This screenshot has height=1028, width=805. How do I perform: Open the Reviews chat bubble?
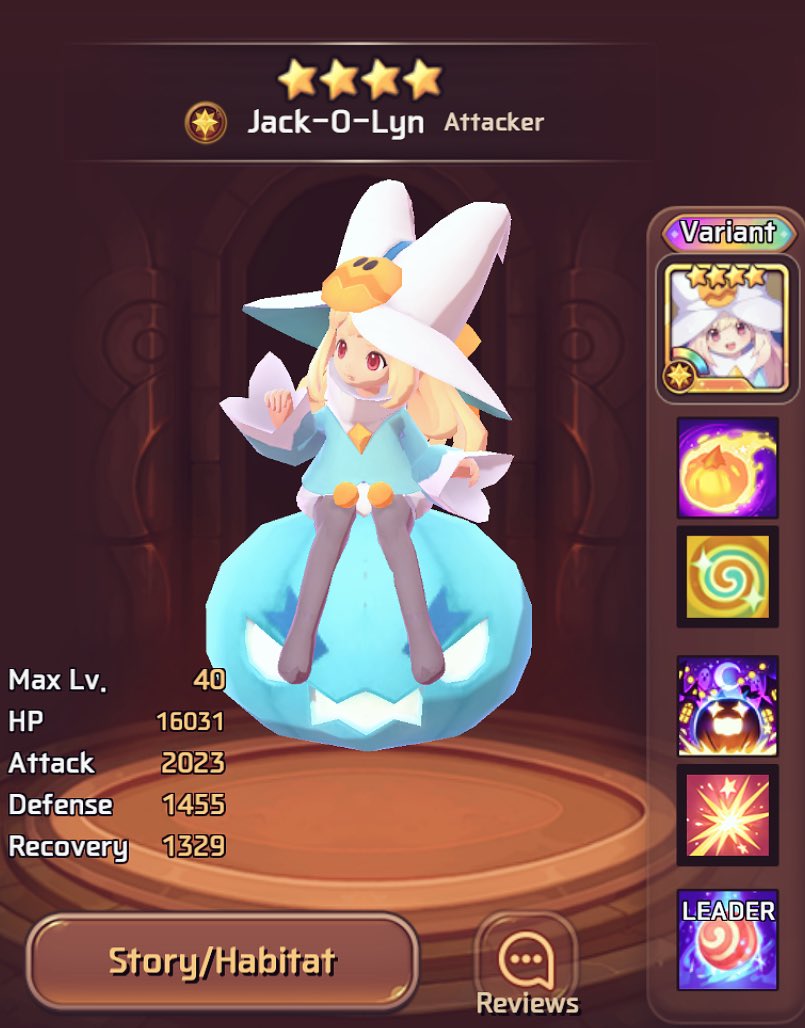tap(526, 963)
